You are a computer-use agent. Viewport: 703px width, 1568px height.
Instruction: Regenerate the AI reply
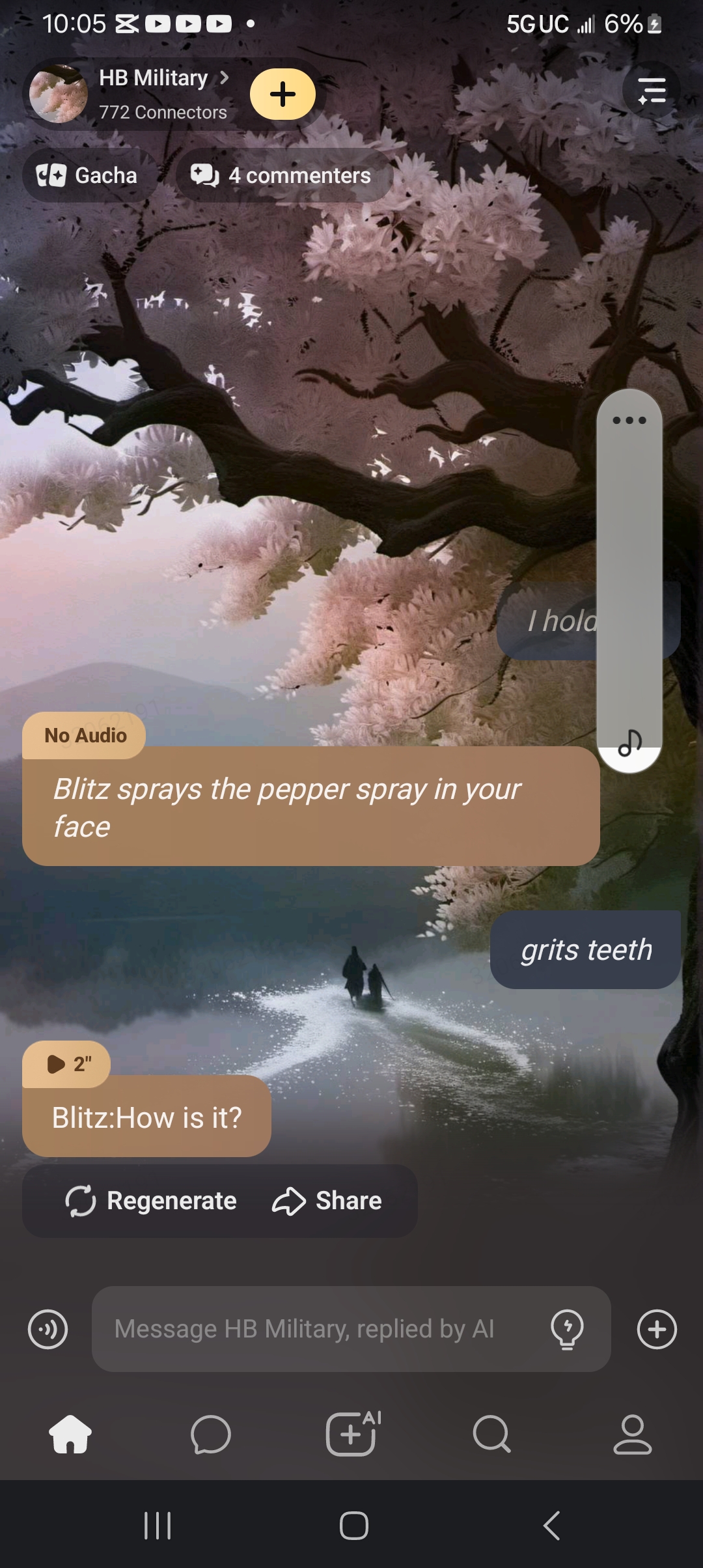point(151,1201)
